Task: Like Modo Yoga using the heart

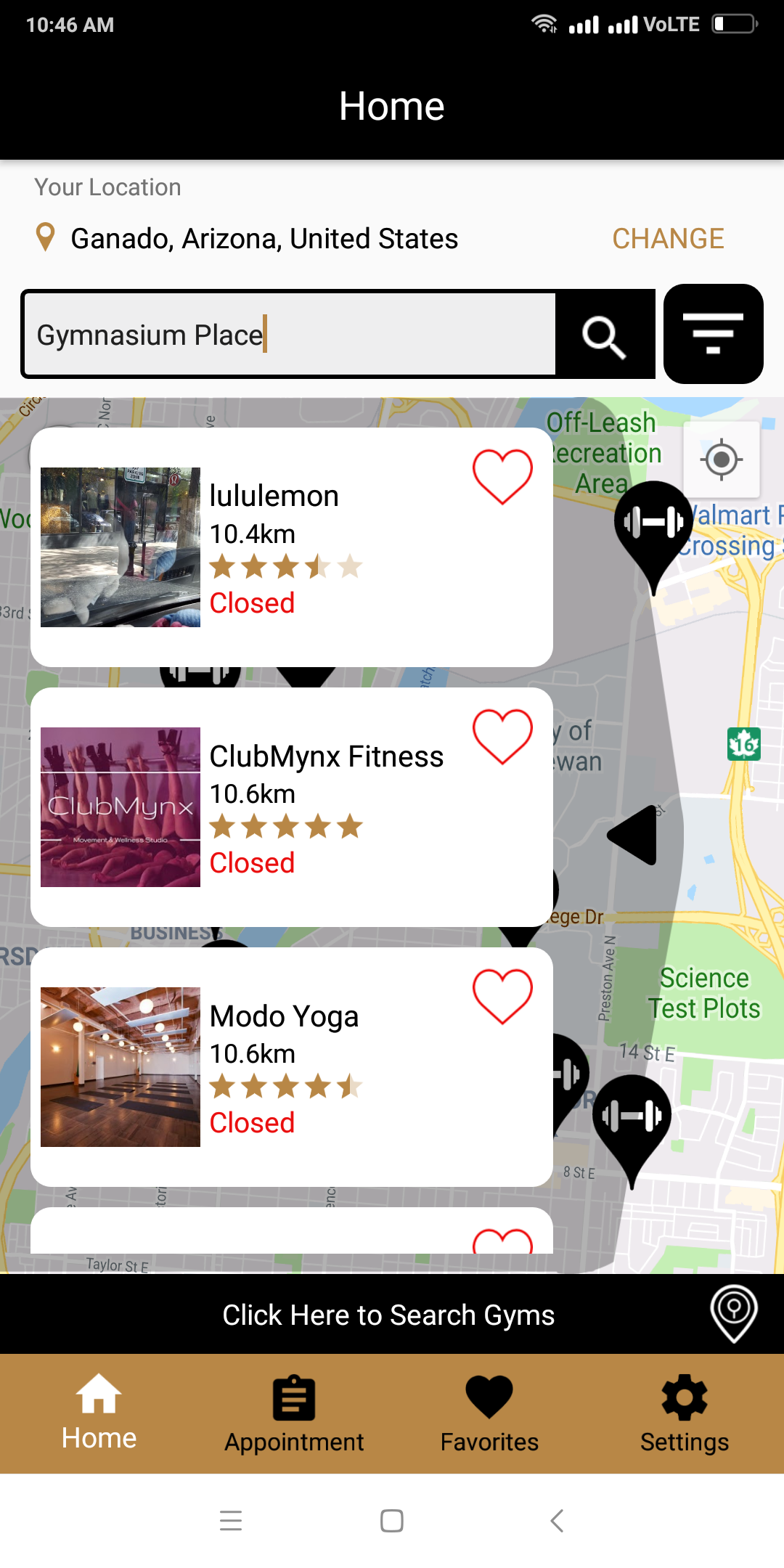Action: 502,996
